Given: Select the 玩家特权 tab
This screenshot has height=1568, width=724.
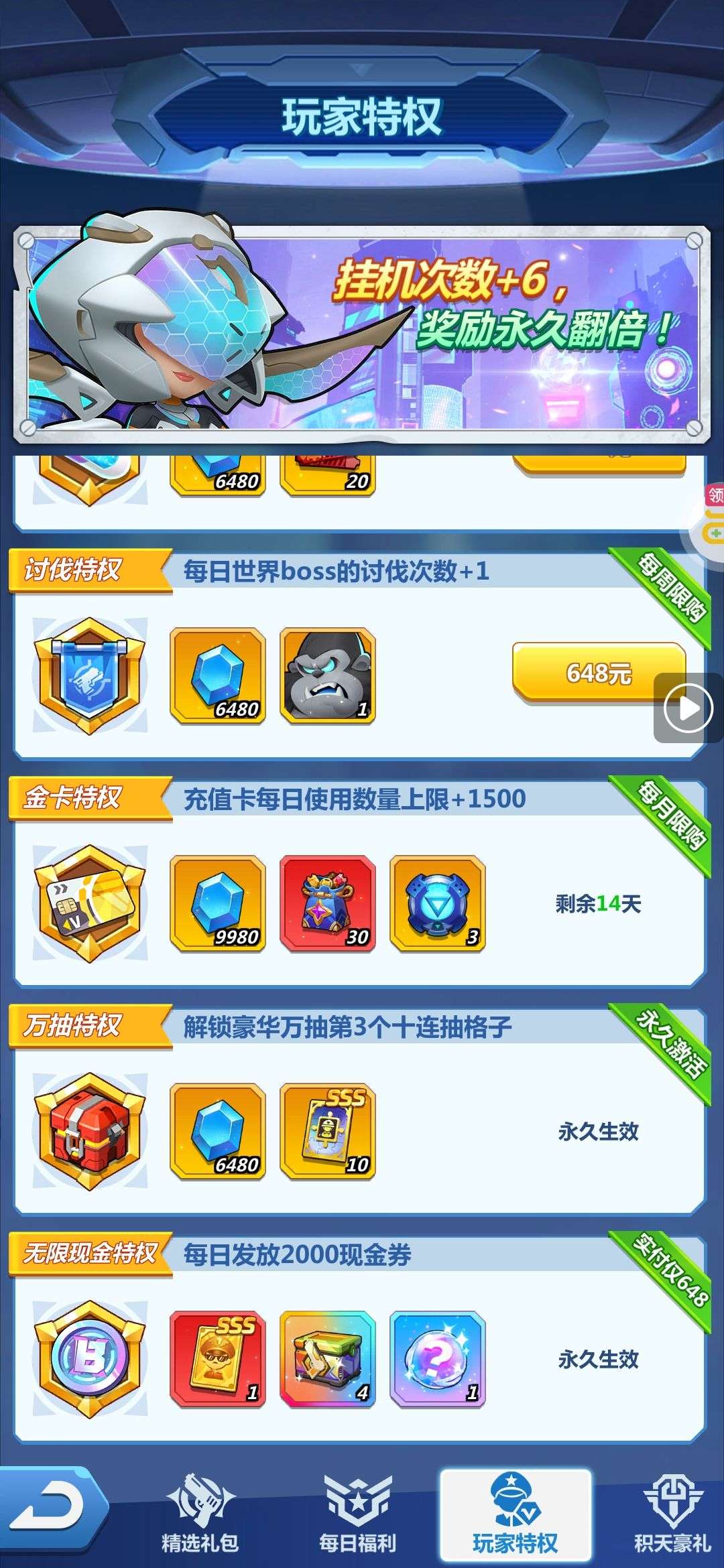Looking at the screenshot, I should pos(515,1514).
